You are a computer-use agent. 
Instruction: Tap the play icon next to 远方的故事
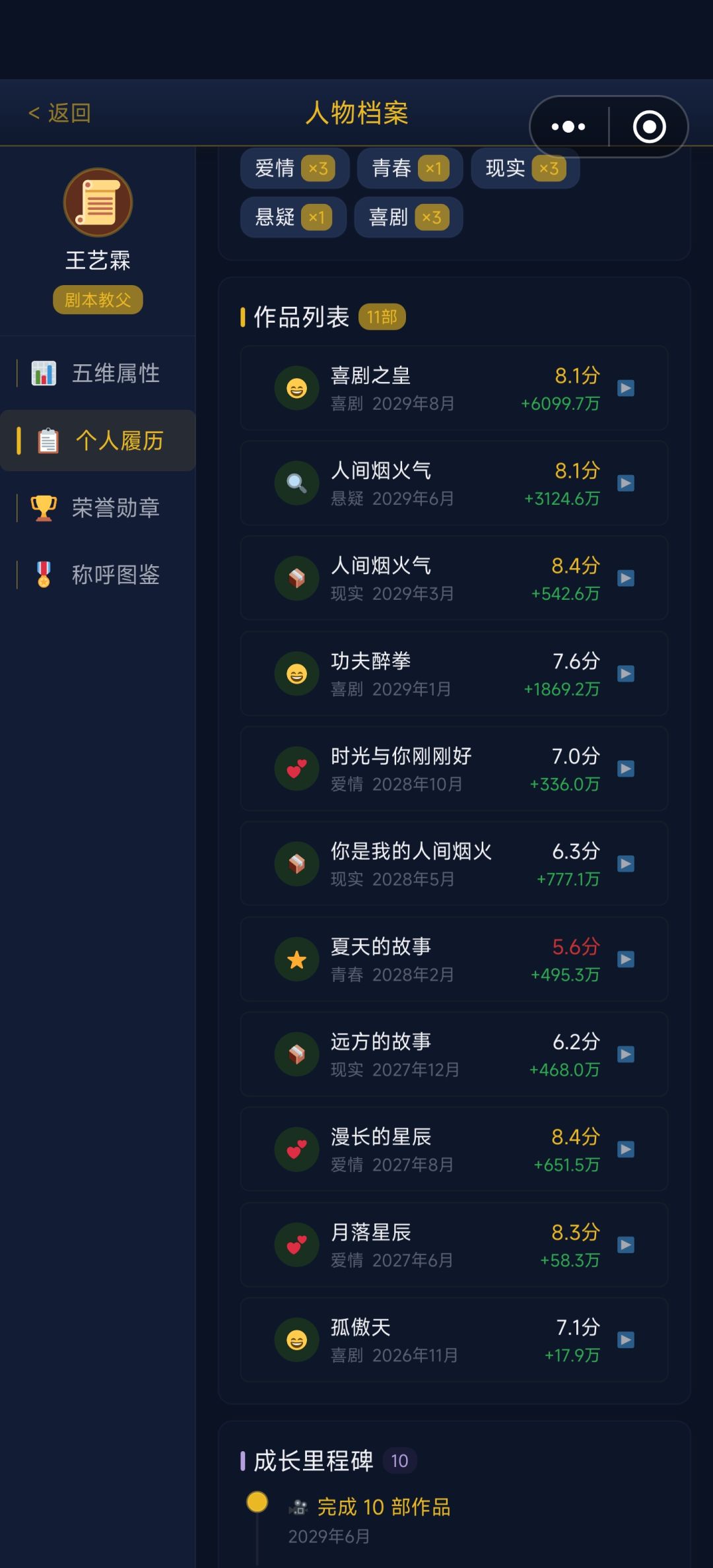pyautogui.click(x=626, y=1055)
